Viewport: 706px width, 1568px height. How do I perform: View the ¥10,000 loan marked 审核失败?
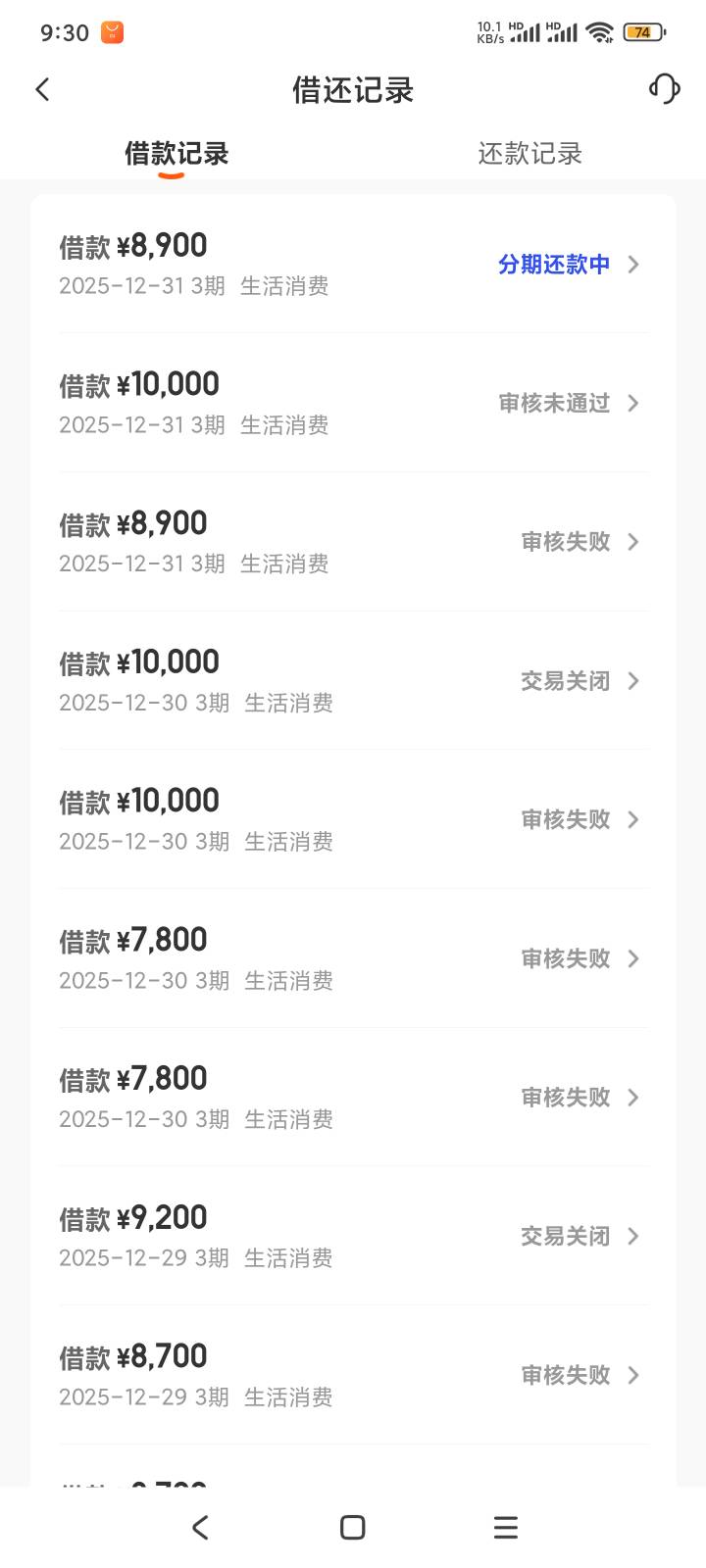coord(353,819)
